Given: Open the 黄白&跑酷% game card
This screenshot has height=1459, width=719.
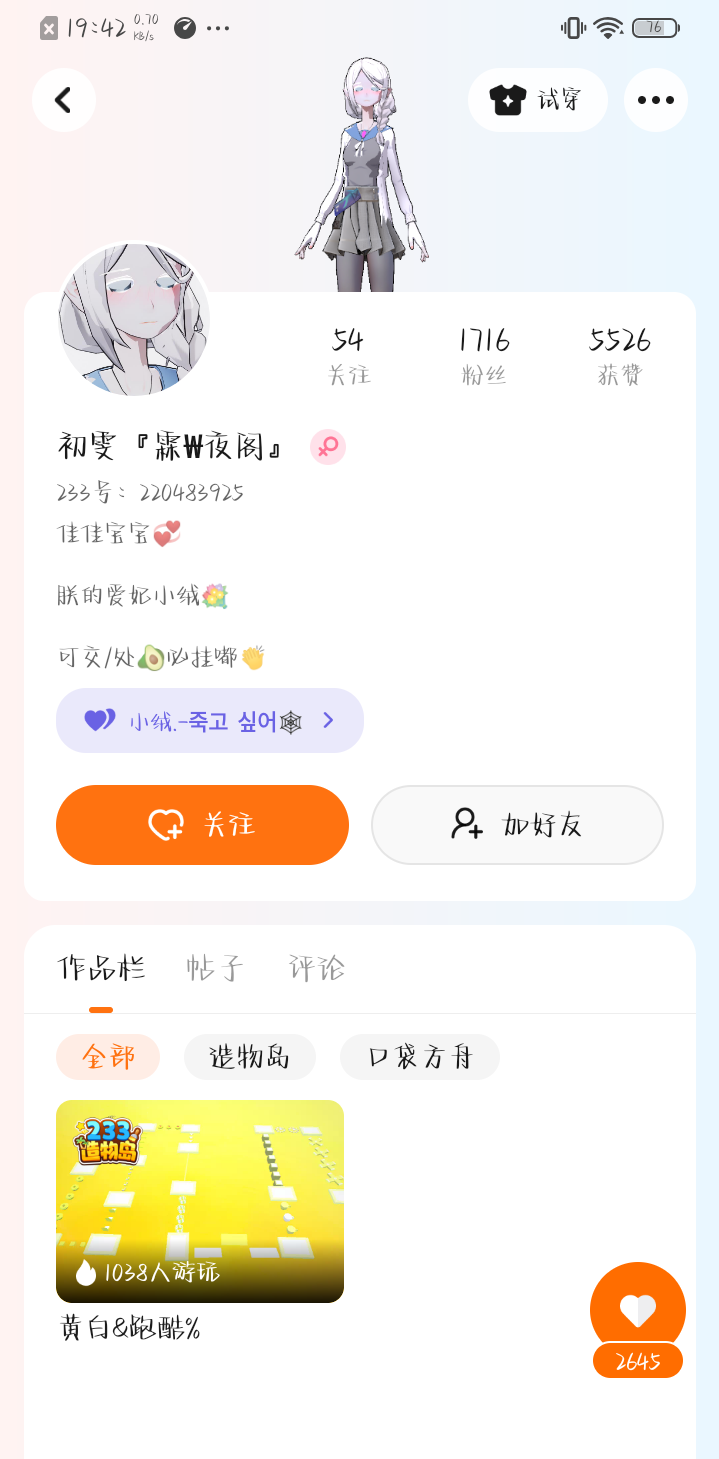Looking at the screenshot, I should click(x=200, y=1201).
